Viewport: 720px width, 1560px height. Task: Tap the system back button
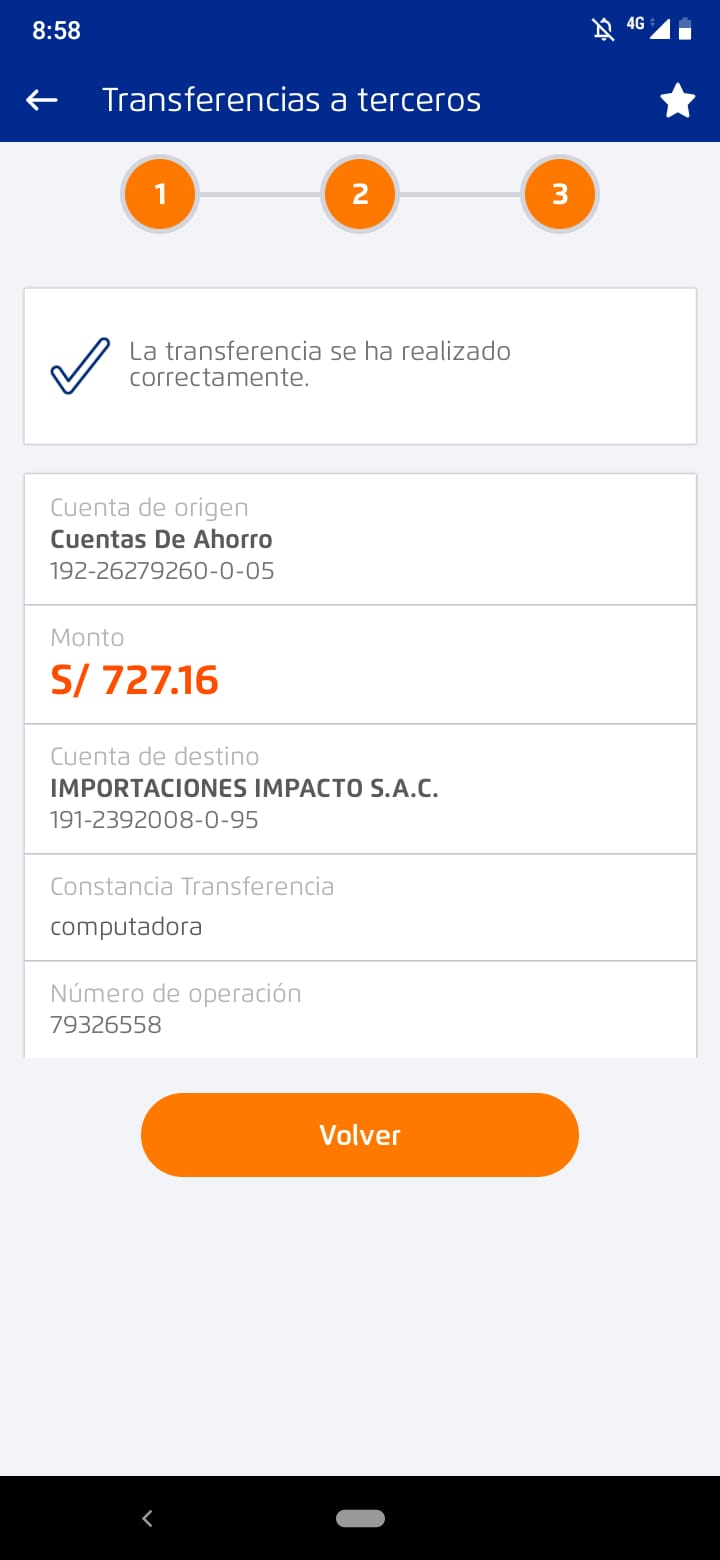[147, 1518]
